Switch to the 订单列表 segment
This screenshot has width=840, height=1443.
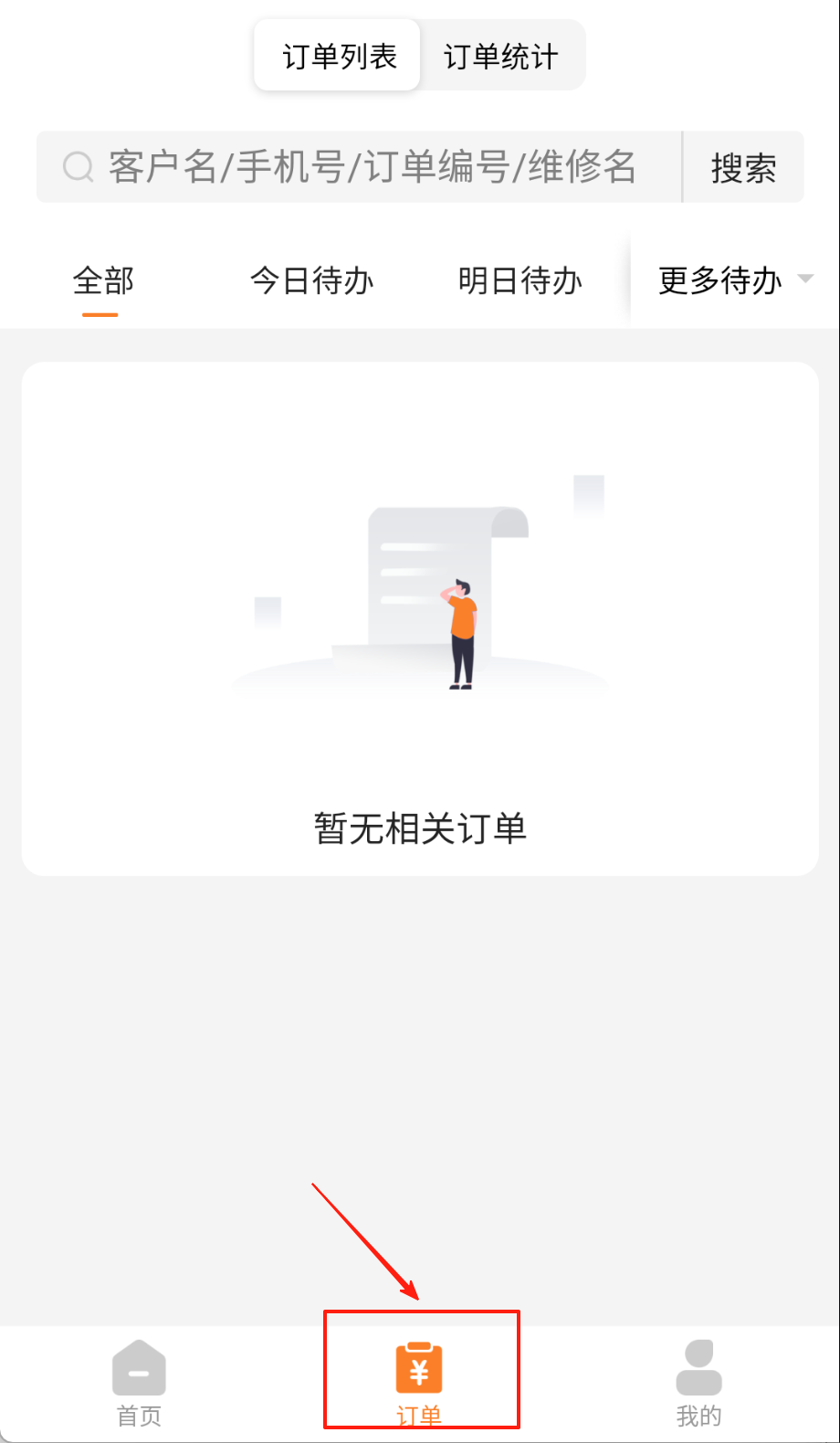pos(338,57)
